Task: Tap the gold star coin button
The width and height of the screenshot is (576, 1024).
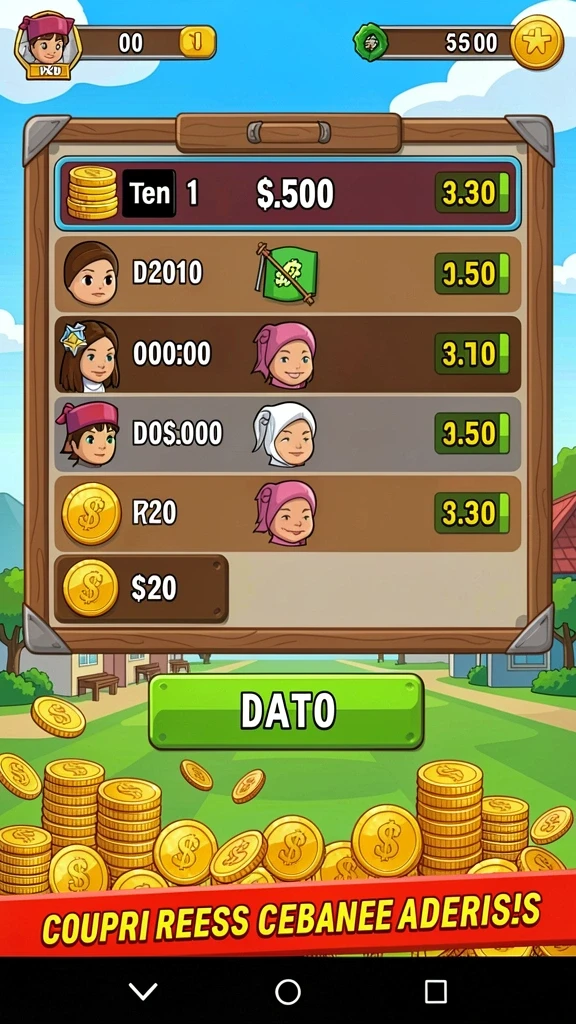Action: pyautogui.click(x=536, y=42)
